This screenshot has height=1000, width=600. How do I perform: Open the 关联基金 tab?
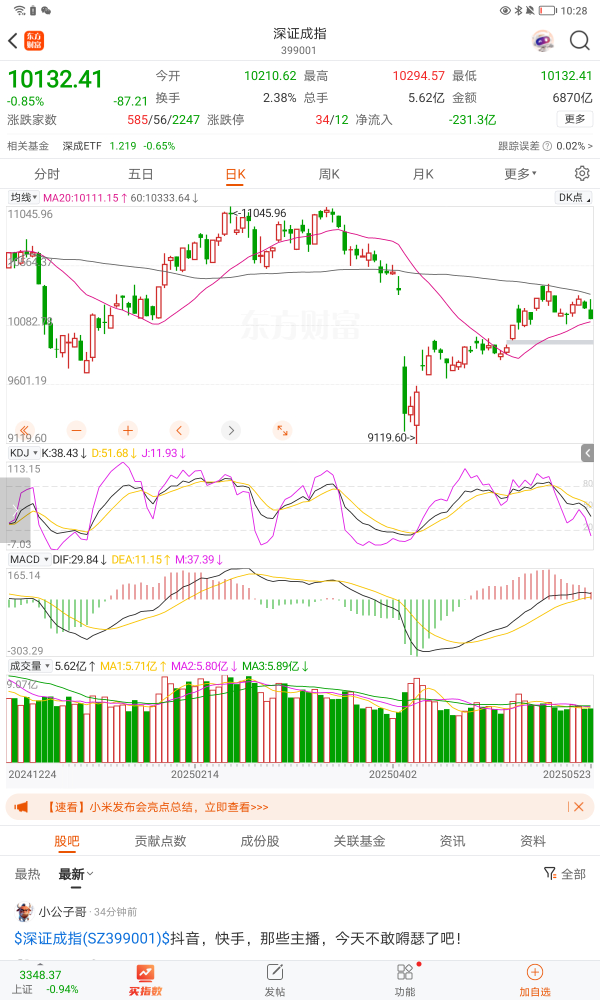(359, 841)
